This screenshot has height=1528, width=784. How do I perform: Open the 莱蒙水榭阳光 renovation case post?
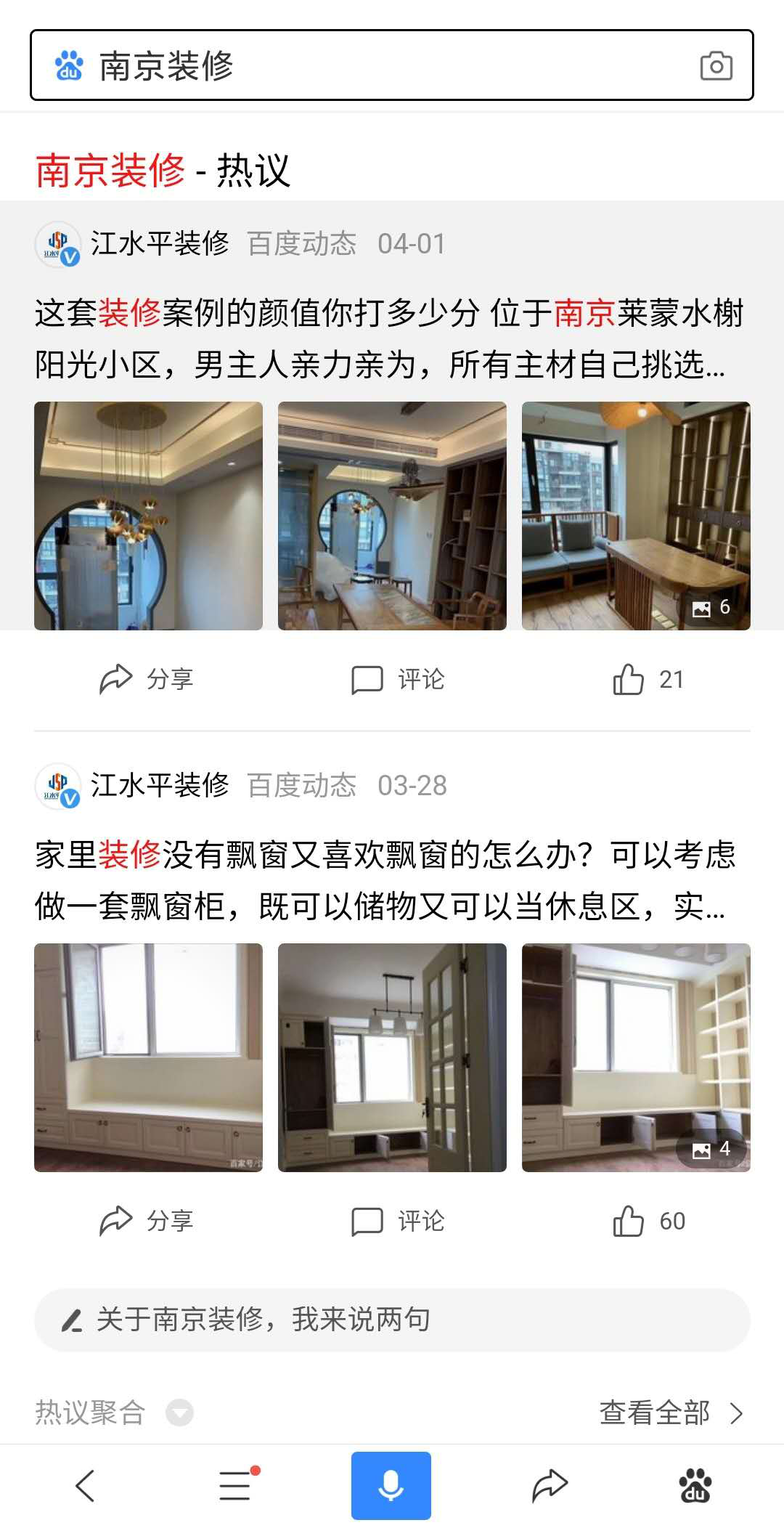tap(389, 338)
